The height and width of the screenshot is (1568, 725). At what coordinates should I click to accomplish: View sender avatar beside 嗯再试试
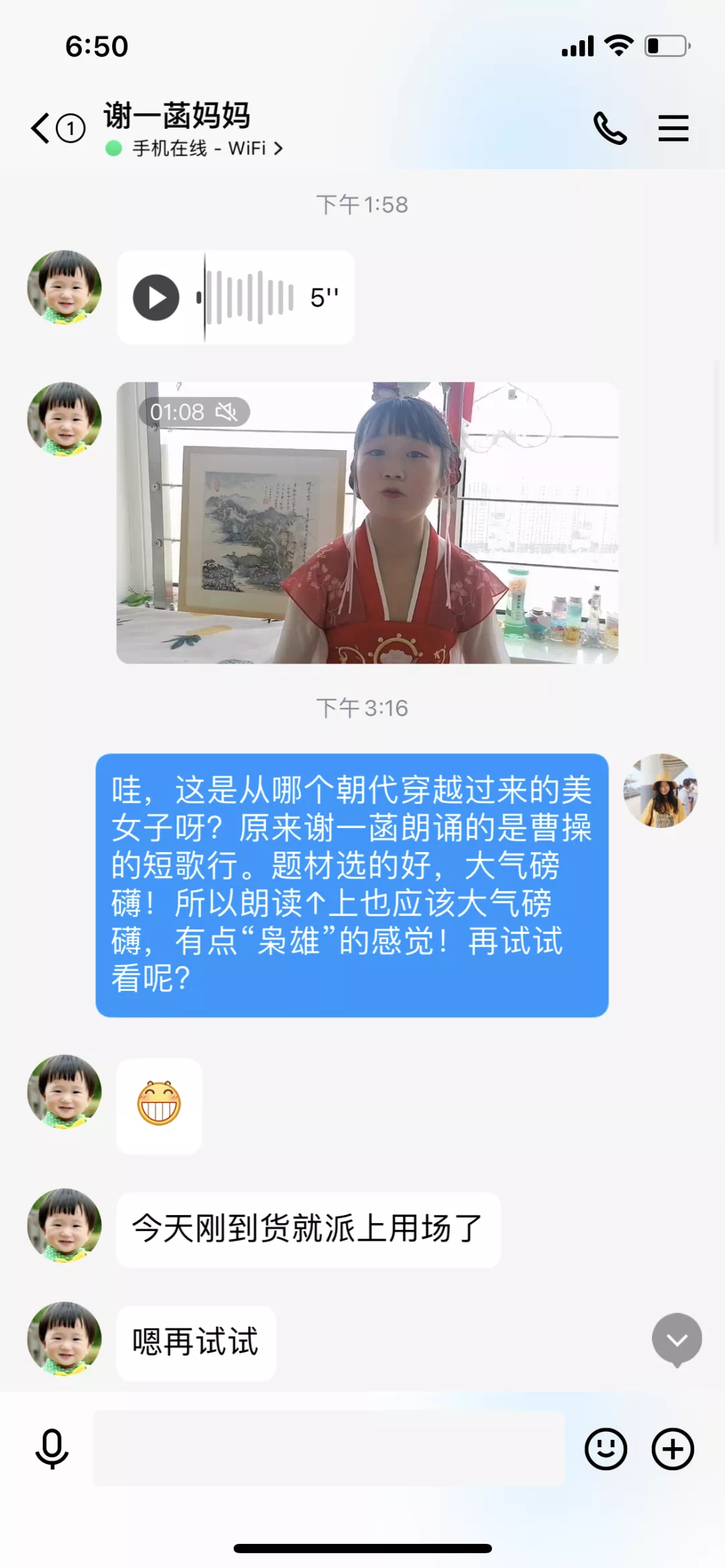point(64,1339)
